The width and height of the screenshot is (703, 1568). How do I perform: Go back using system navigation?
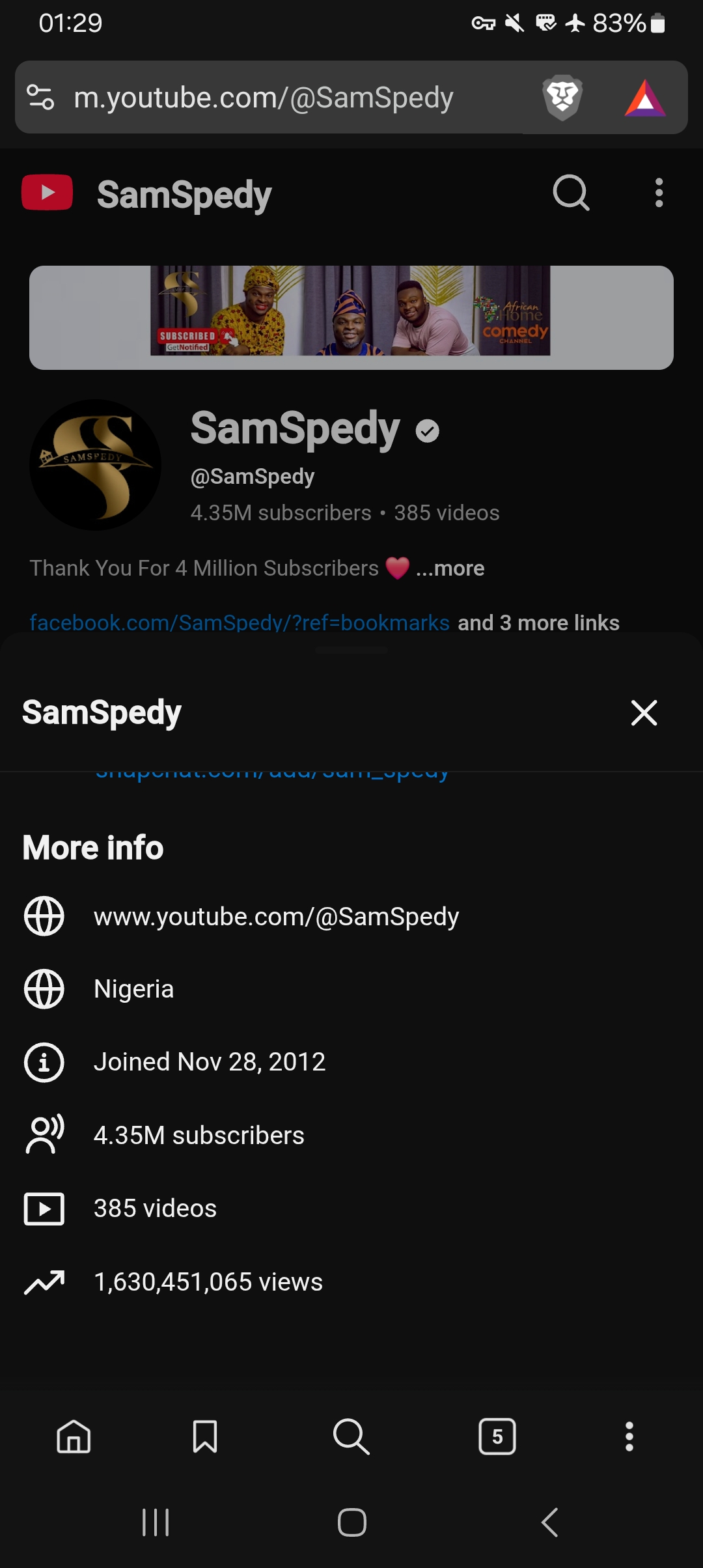tap(550, 1522)
